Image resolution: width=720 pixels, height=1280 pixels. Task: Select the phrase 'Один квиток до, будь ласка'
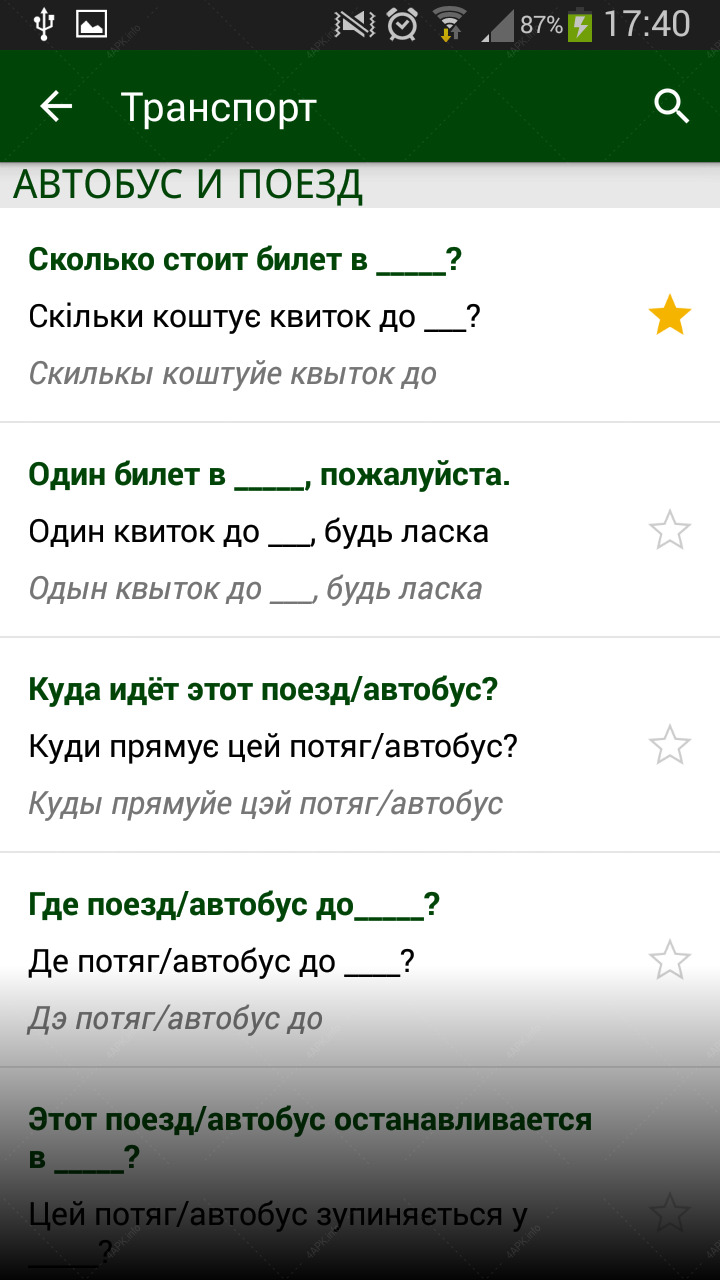click(x=360, y=530)
